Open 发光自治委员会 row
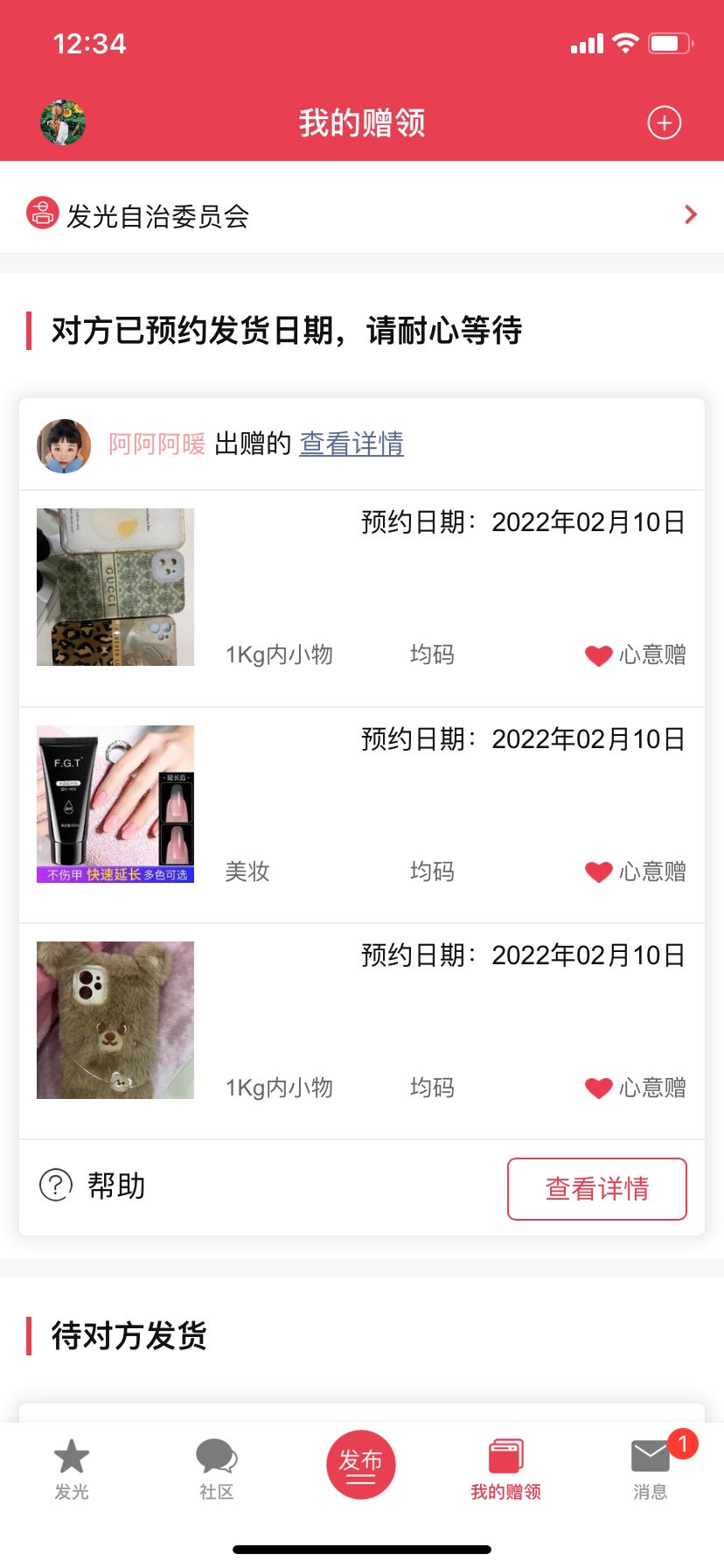Screen dimensions: 724x1568 pyautogui.click(x=362, y=214)
